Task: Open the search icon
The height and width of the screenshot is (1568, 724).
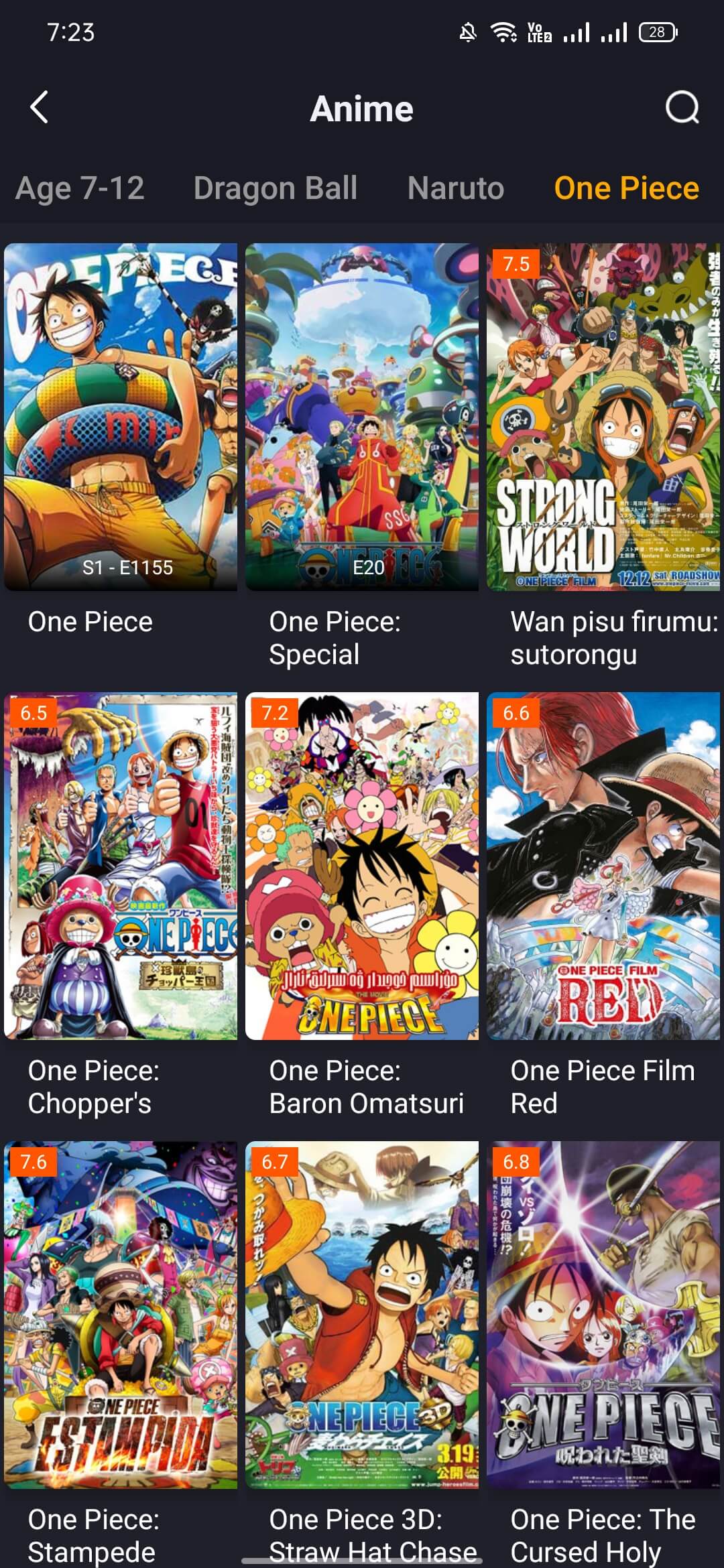Action: [x=682, y=108]
